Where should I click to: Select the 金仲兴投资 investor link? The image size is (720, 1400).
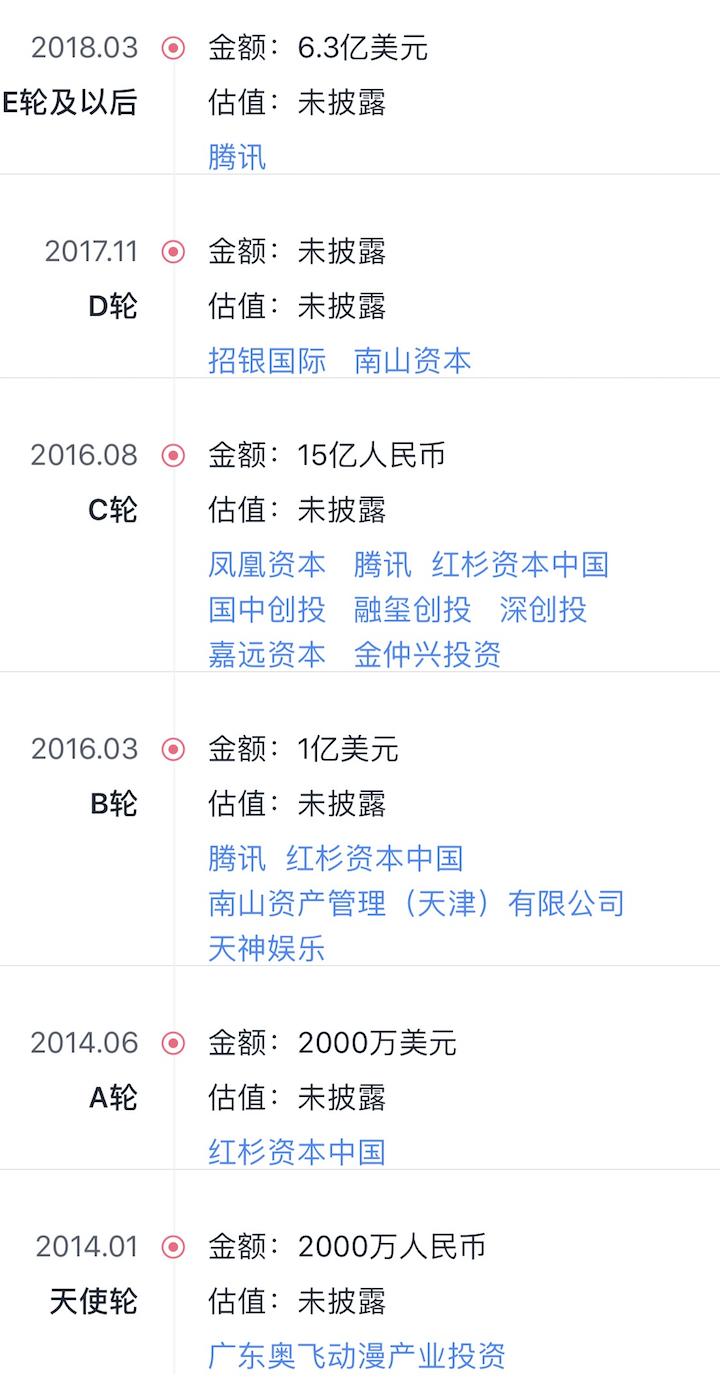coord(428,655)
